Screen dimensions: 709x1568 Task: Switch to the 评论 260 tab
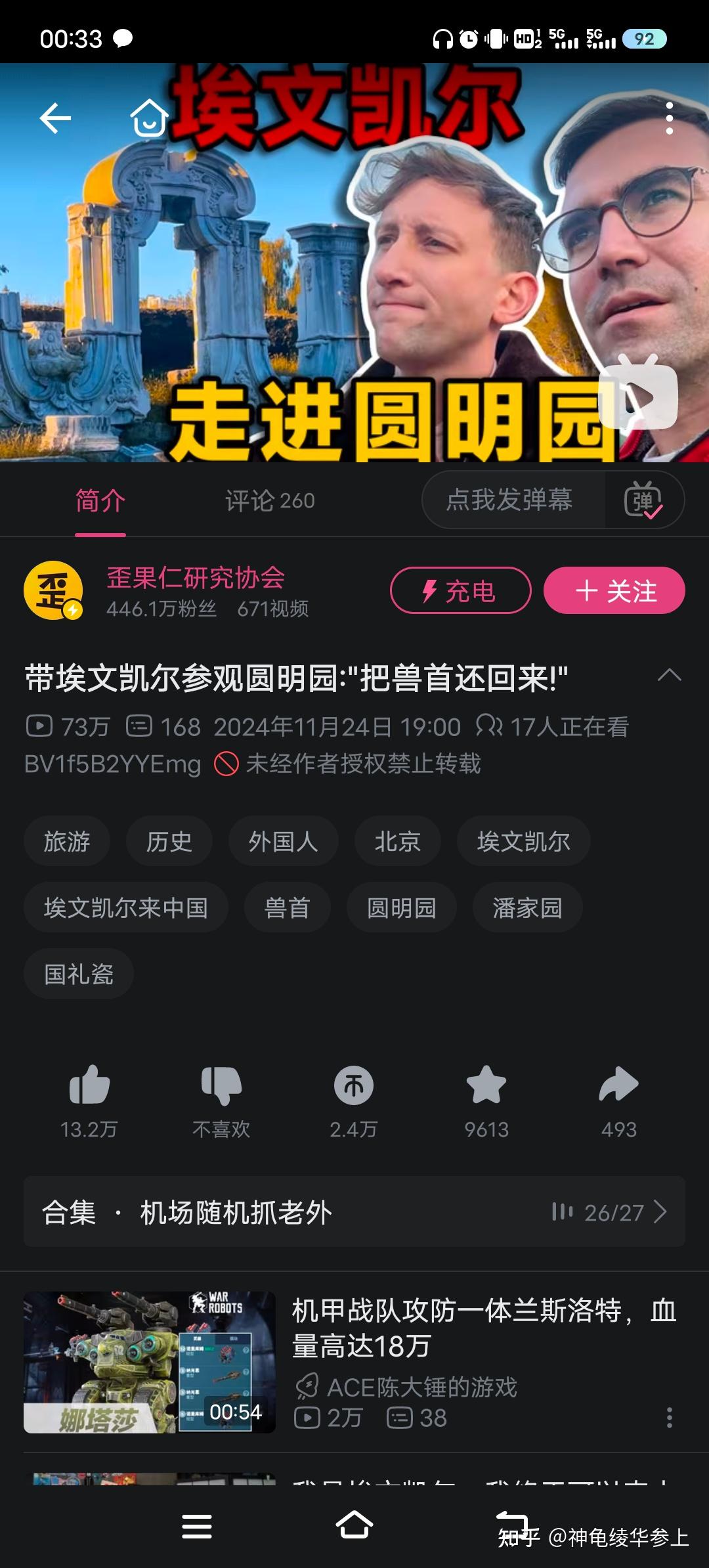270,501
